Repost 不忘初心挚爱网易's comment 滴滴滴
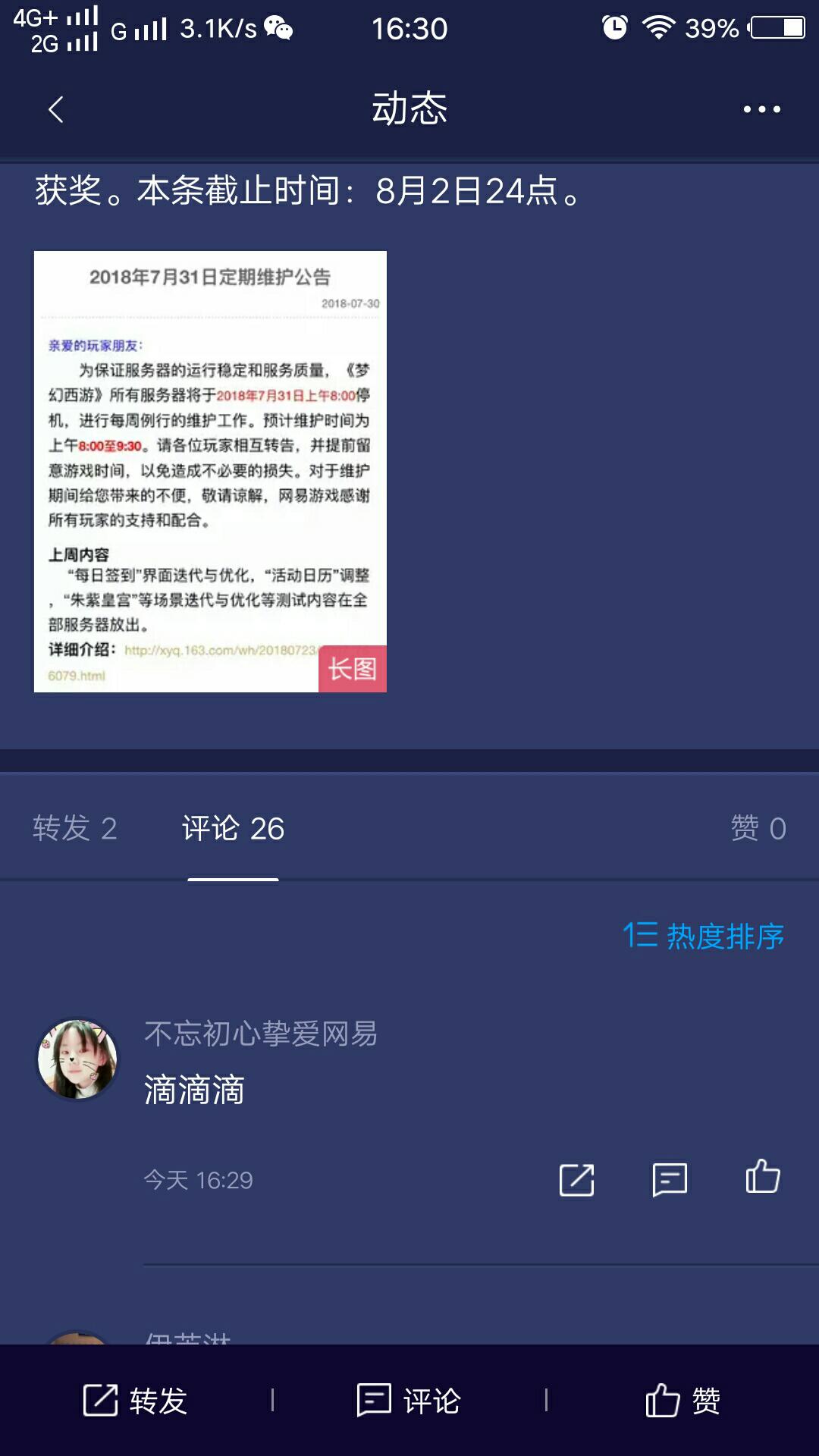 point(576,1180)
